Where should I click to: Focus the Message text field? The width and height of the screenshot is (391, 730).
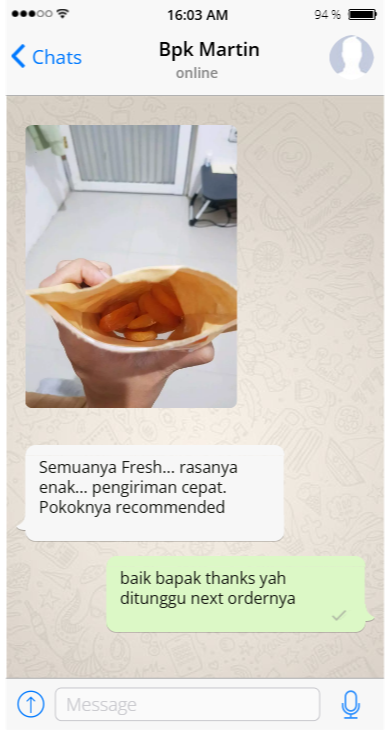188,704
